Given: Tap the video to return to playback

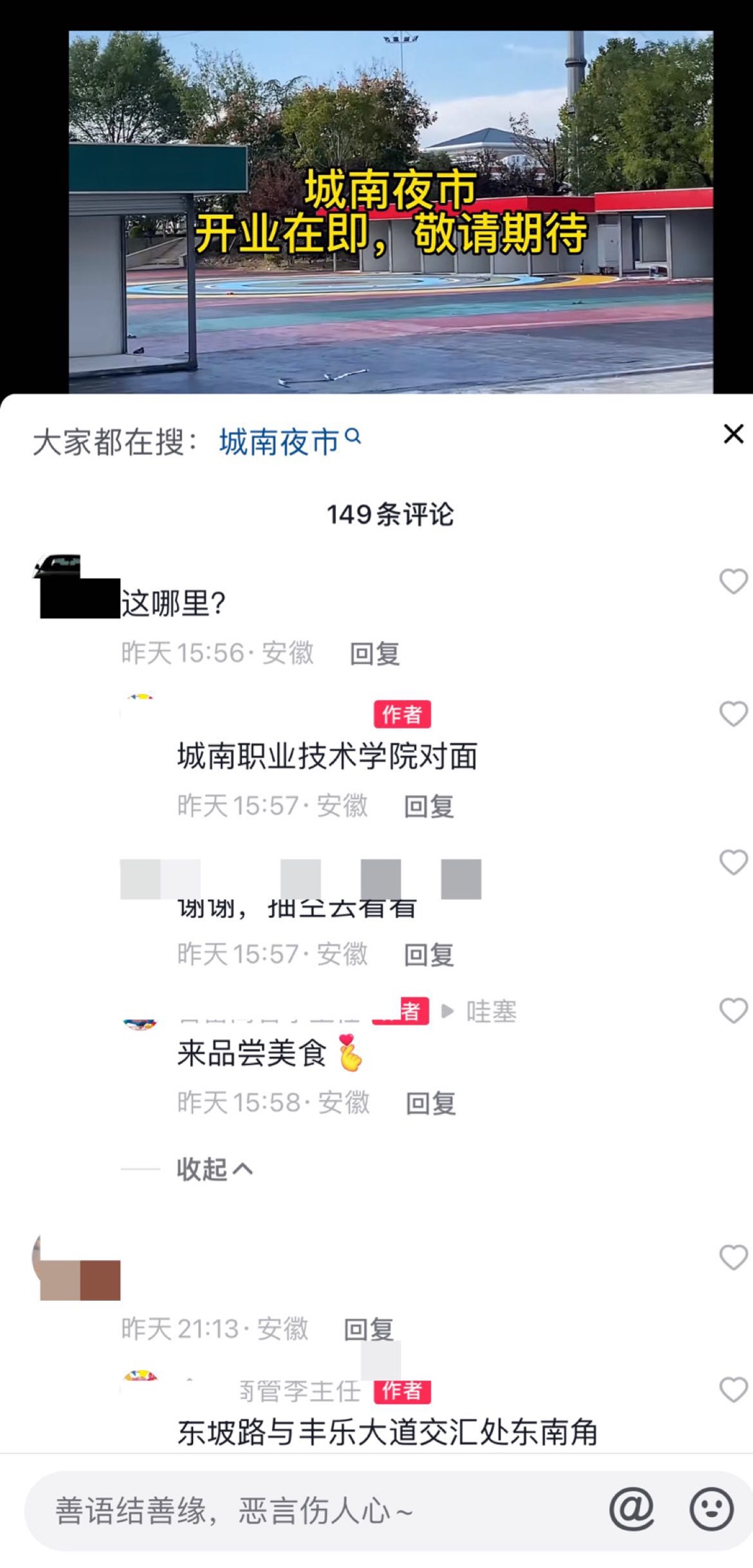Looking at the screenshot, I should point(390,211).
